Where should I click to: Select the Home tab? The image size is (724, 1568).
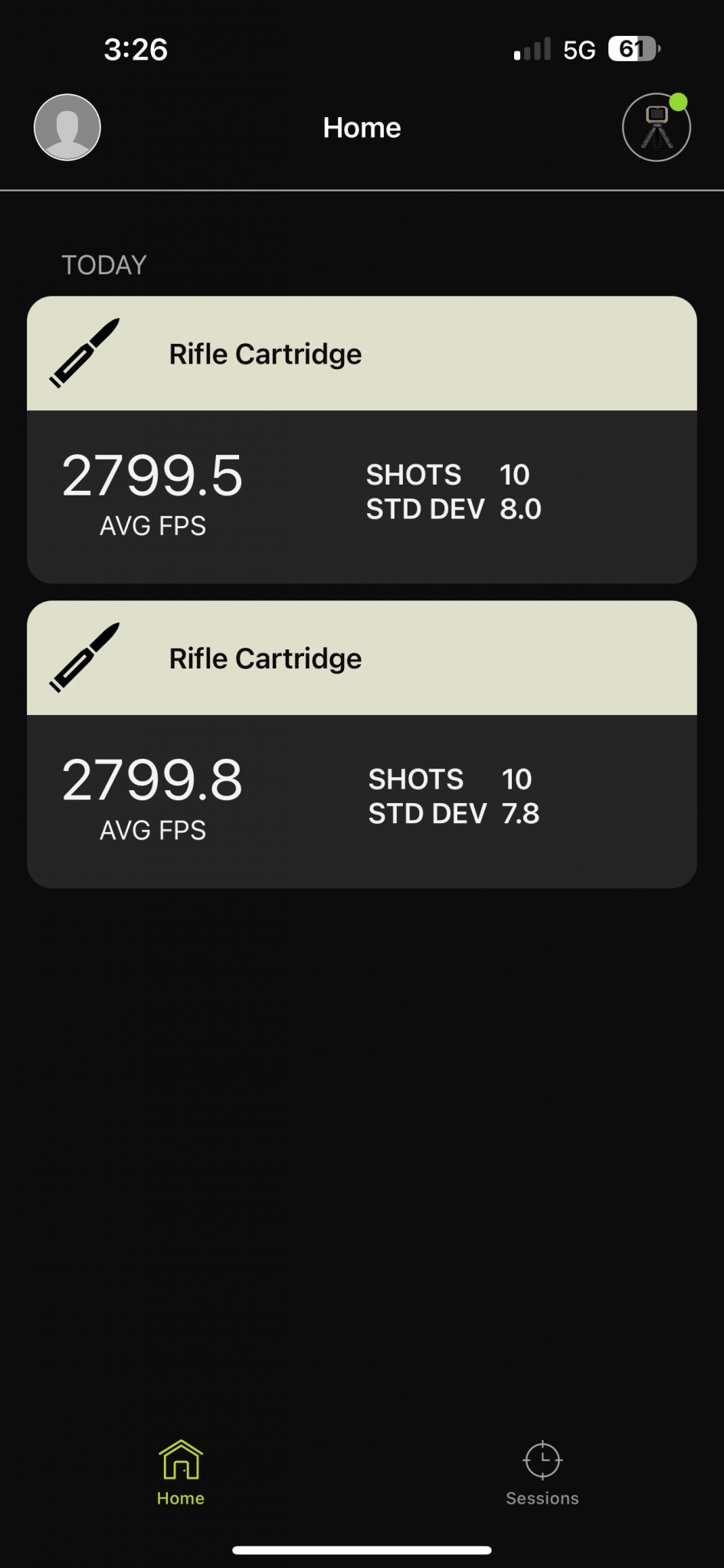pyautogui.click(x=181, y=1474)
